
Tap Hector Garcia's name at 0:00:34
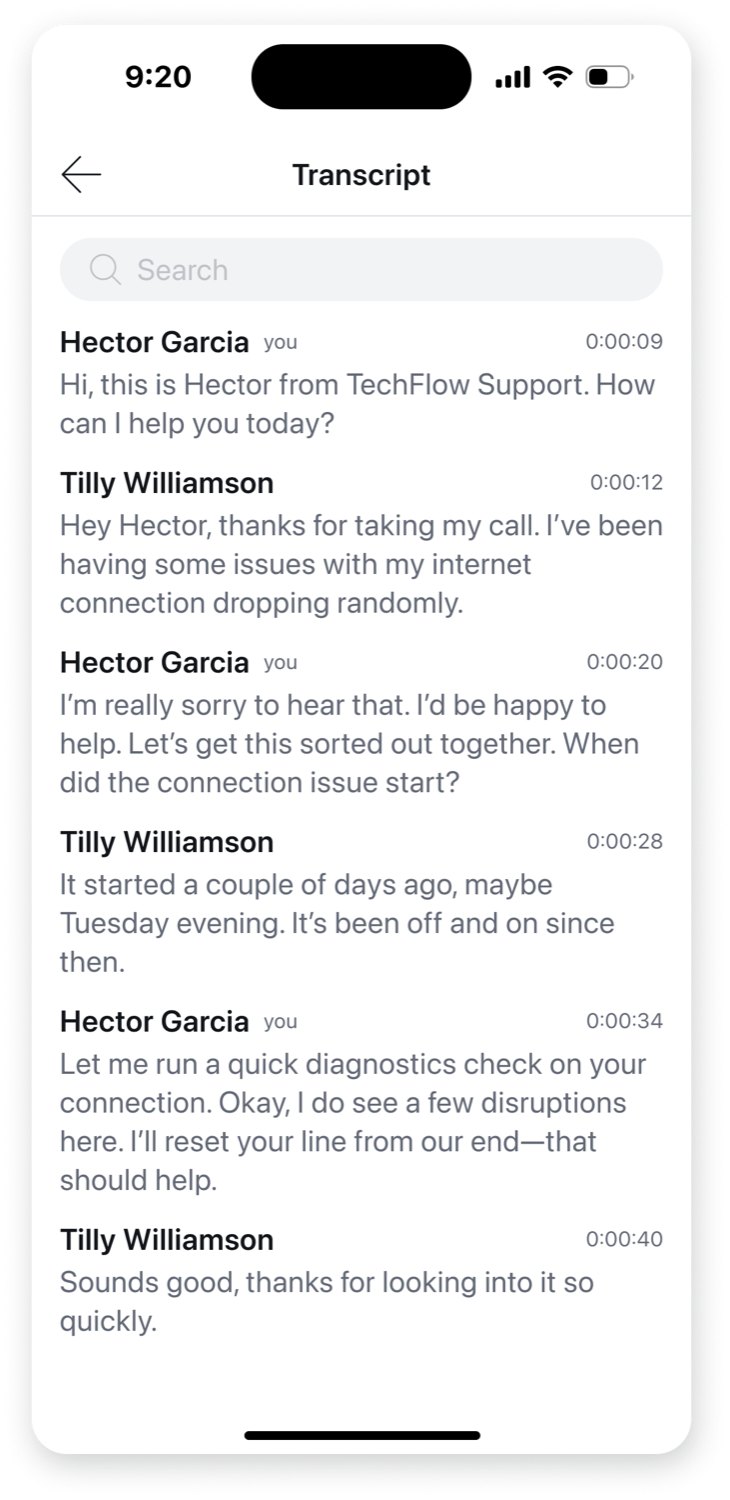tap(155, 1021)
